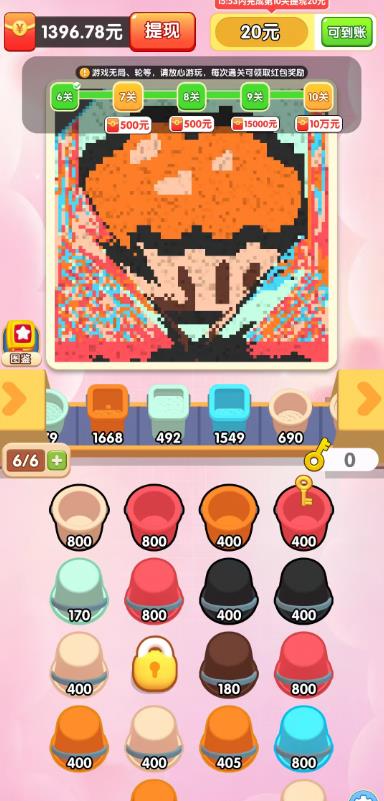
Task: Tap the level 10关 reward marker
Action: coord(319,96)
